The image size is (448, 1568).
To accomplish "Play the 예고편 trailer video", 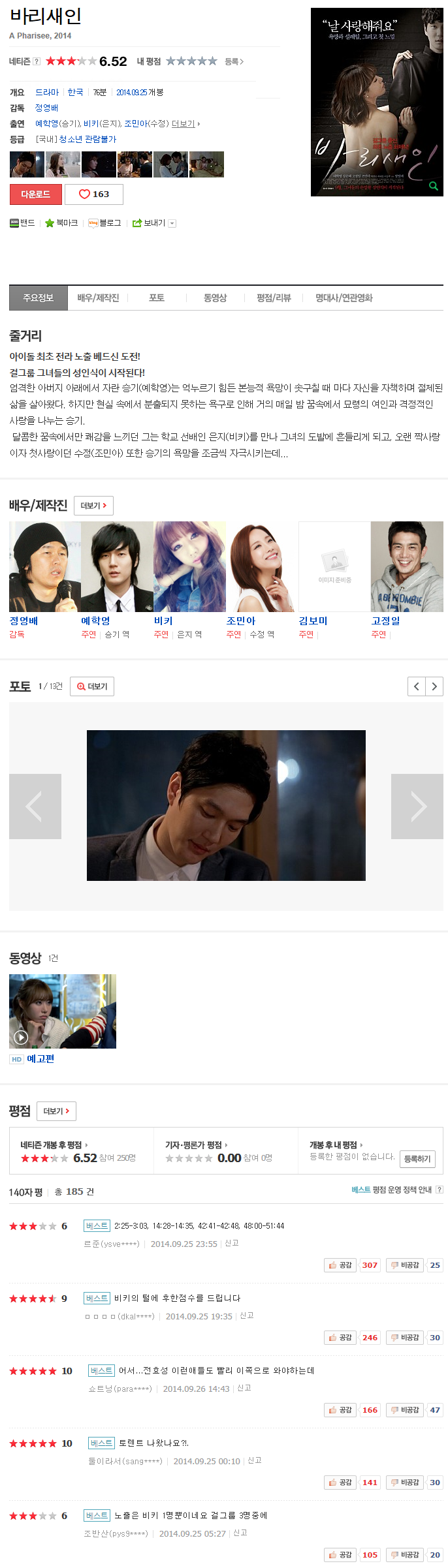I will coord(63,1011).
